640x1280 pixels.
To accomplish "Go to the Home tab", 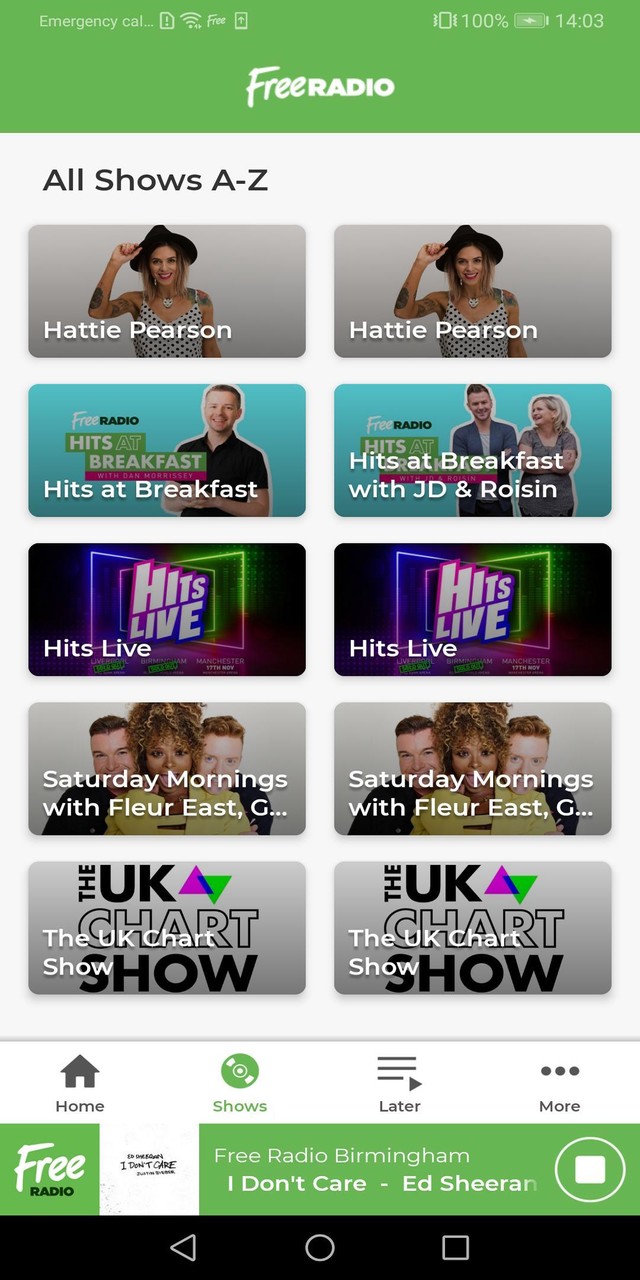I will (80, 1083).
